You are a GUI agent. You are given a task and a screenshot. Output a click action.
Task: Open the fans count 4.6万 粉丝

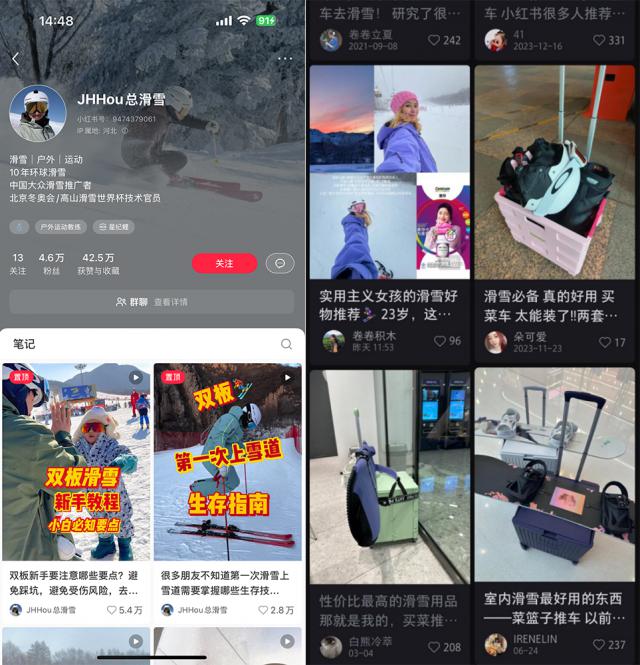[51, 264]
